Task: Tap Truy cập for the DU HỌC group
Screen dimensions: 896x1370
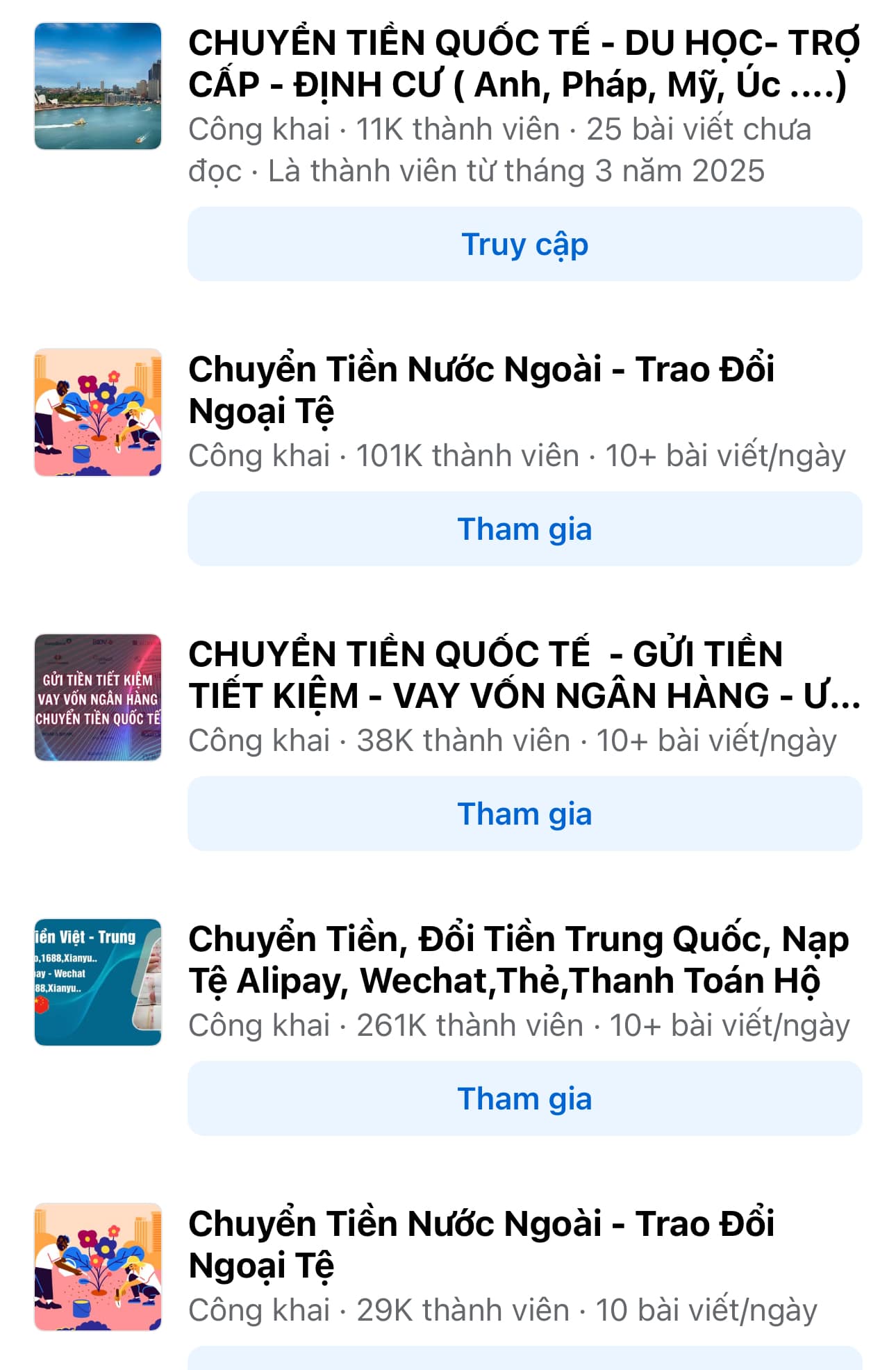Action: (524, 245)
